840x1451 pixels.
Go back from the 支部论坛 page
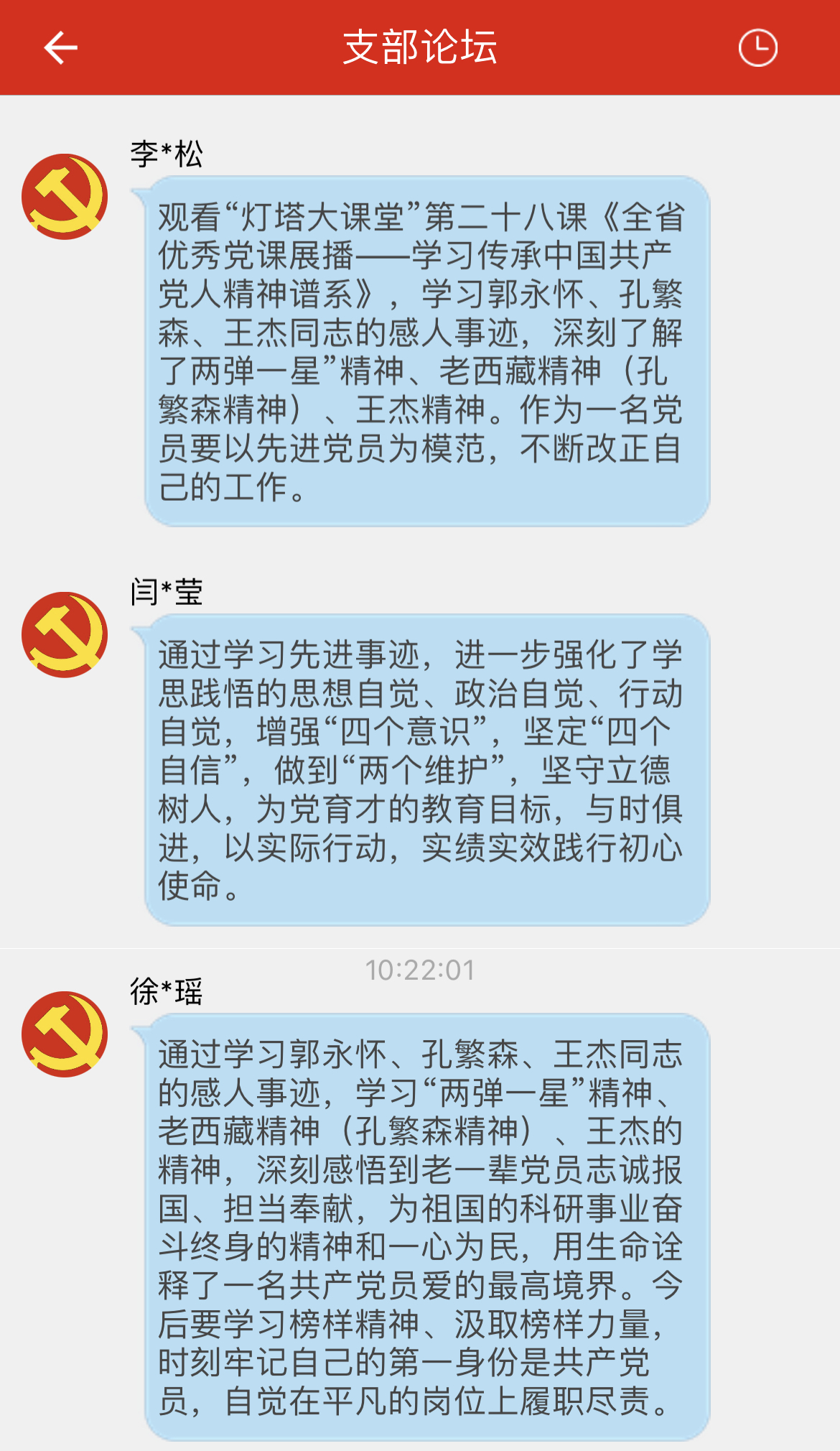[x=60, y=48]
